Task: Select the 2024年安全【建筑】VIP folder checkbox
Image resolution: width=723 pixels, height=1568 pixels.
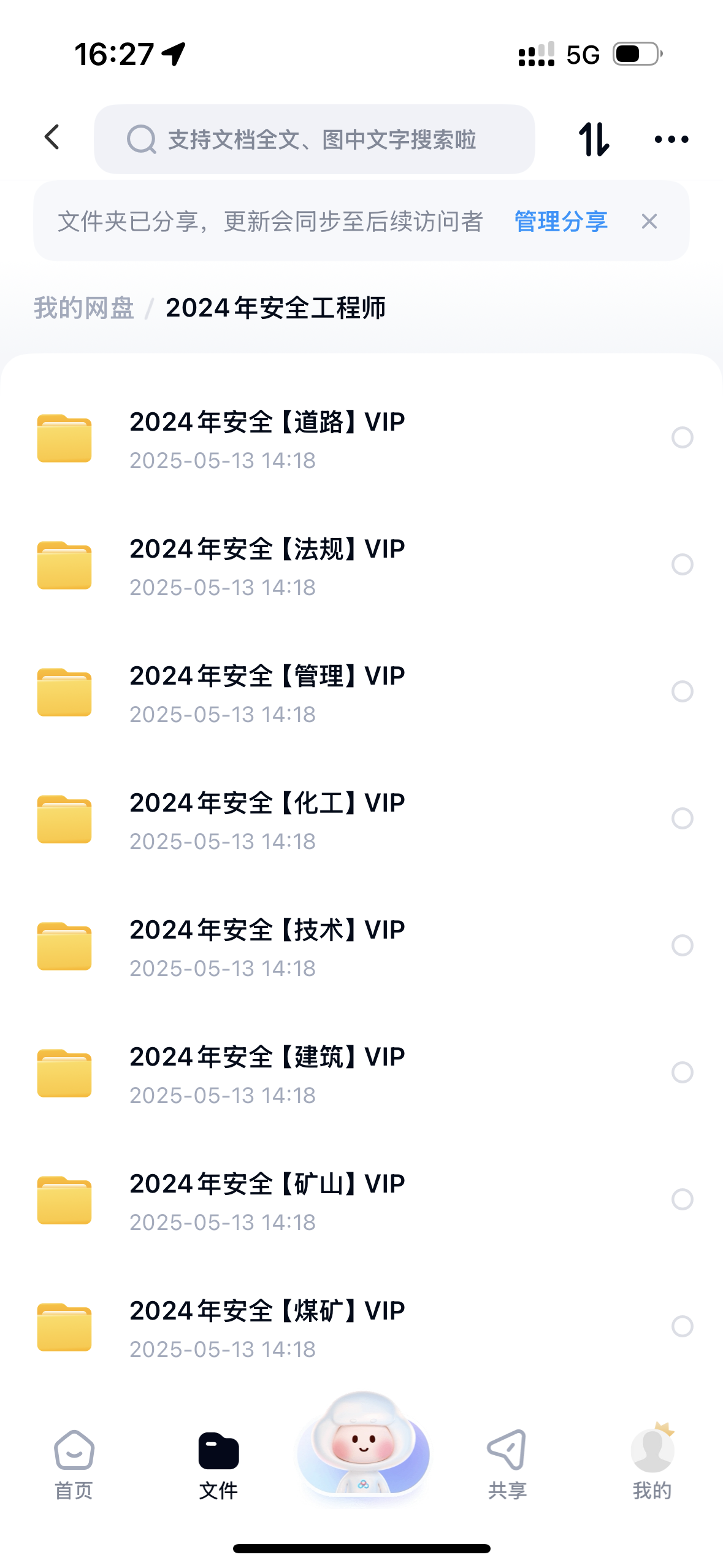Action: pos(682,1072)
